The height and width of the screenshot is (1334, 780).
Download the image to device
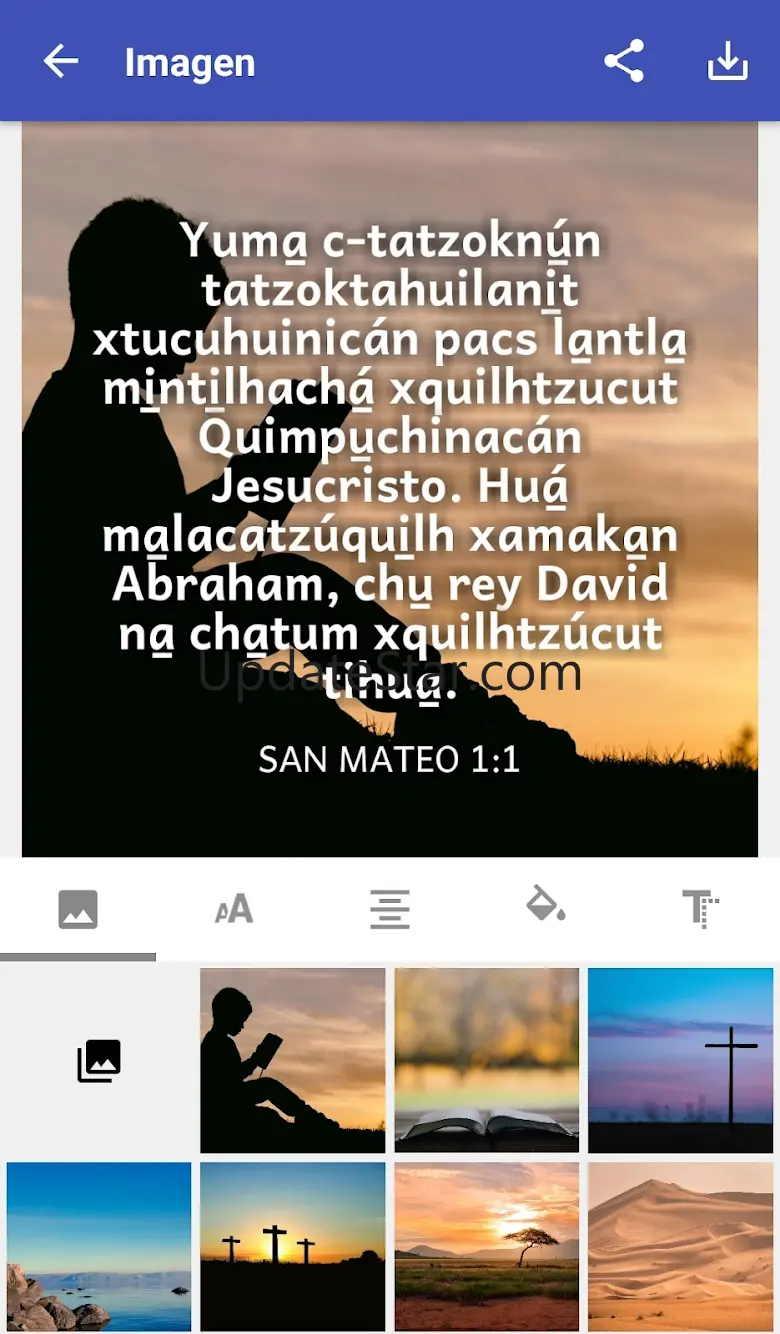(x=728, y=62)
